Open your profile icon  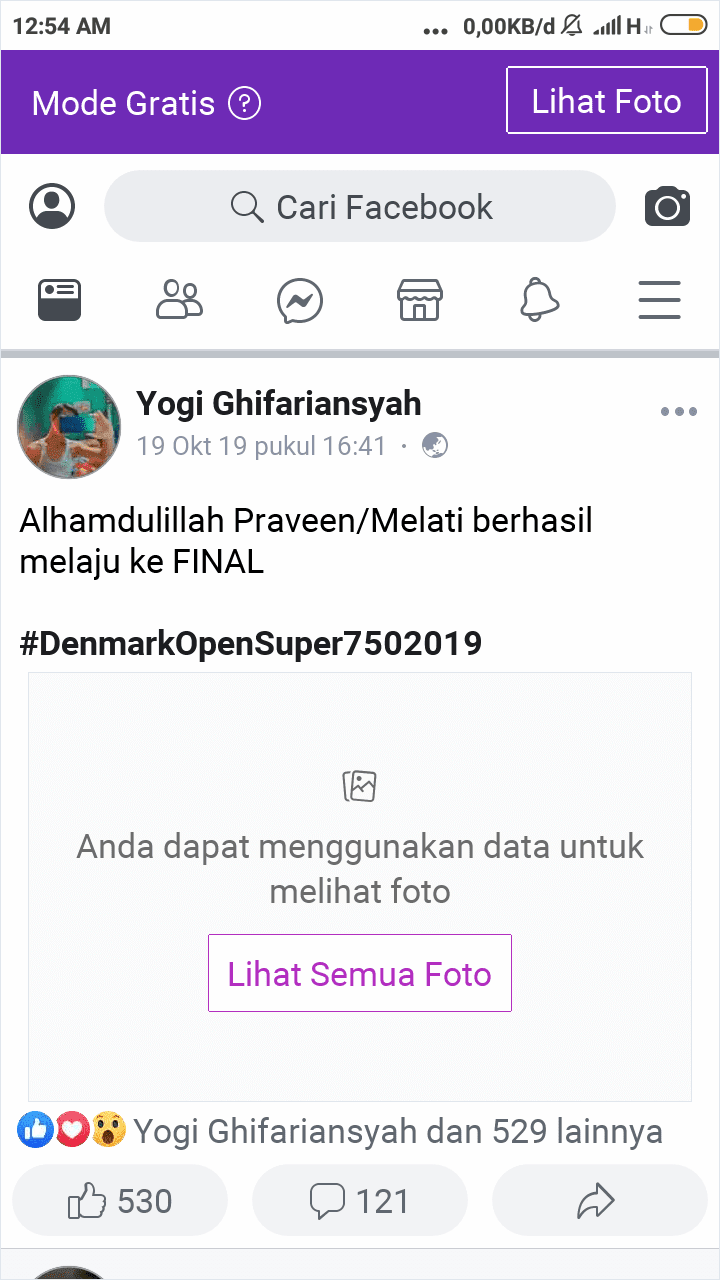tap(52, 206)
